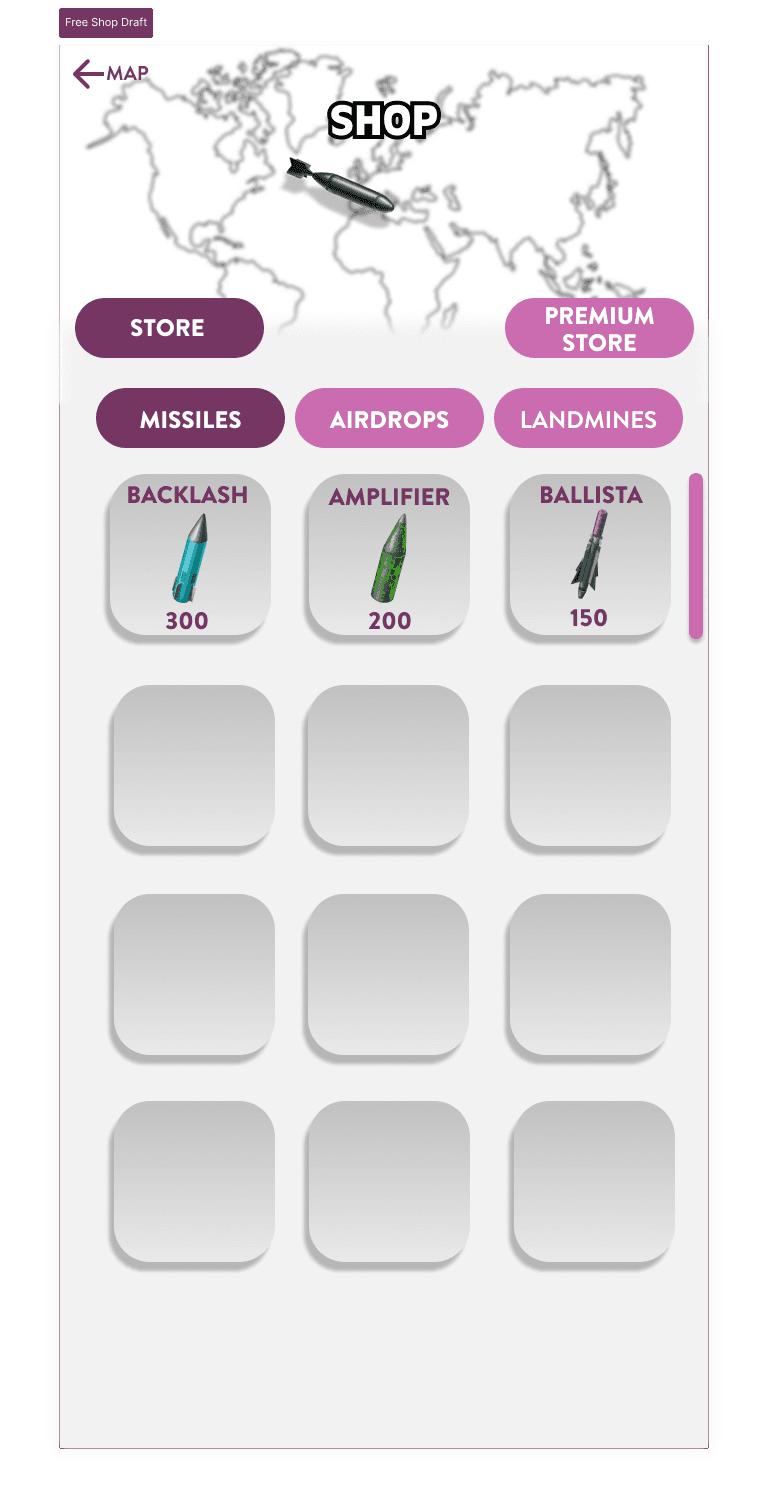Select the Amplifier missile card
The image size is (768, 1508).
pos(389,556)
